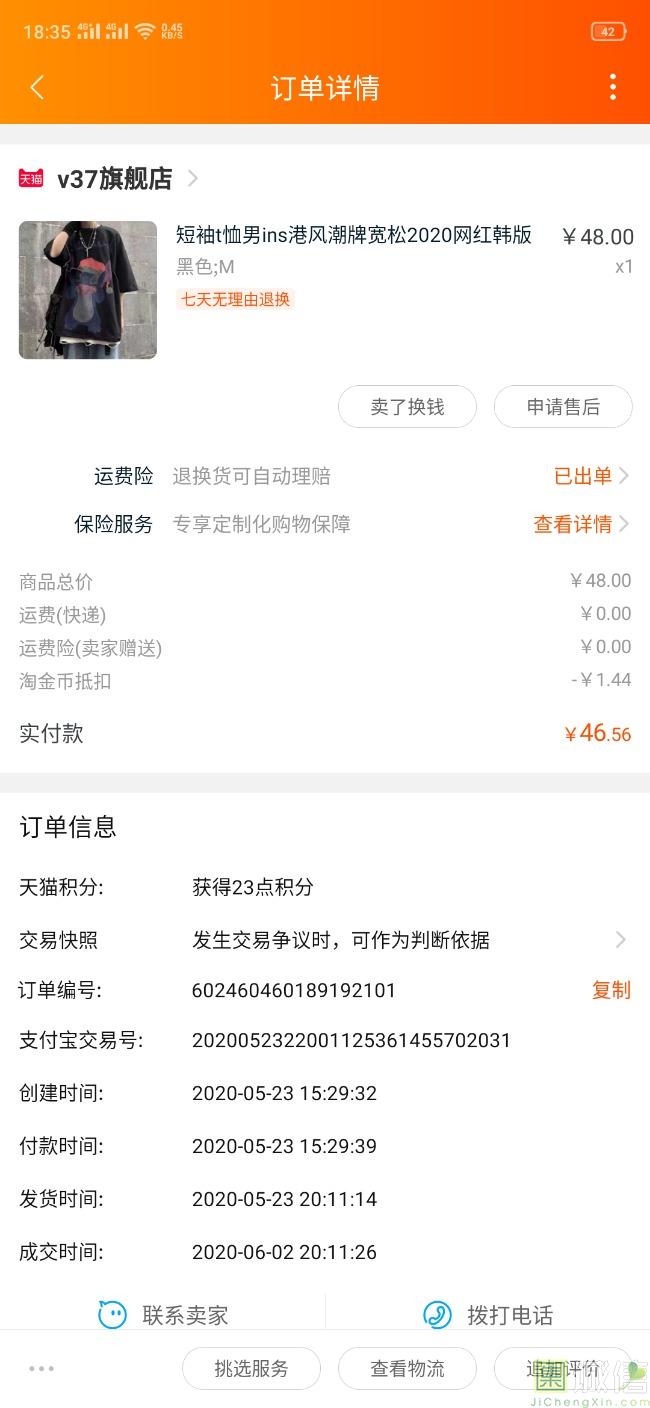Open the three-dot overflow menu
Viewport: 650px width, 1408px height.
(x=613, y=88)
